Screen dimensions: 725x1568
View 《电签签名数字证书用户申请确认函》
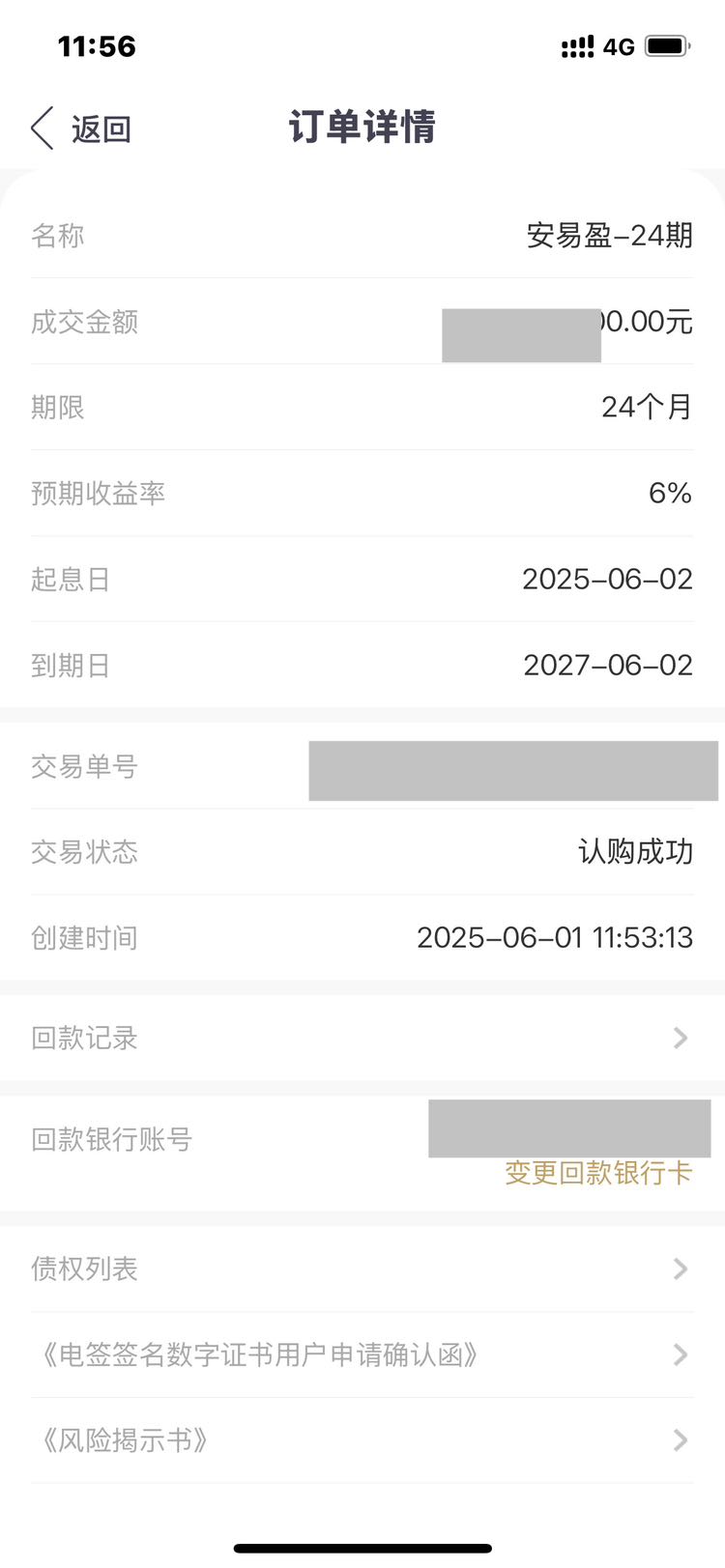(x=362, y=1354)
